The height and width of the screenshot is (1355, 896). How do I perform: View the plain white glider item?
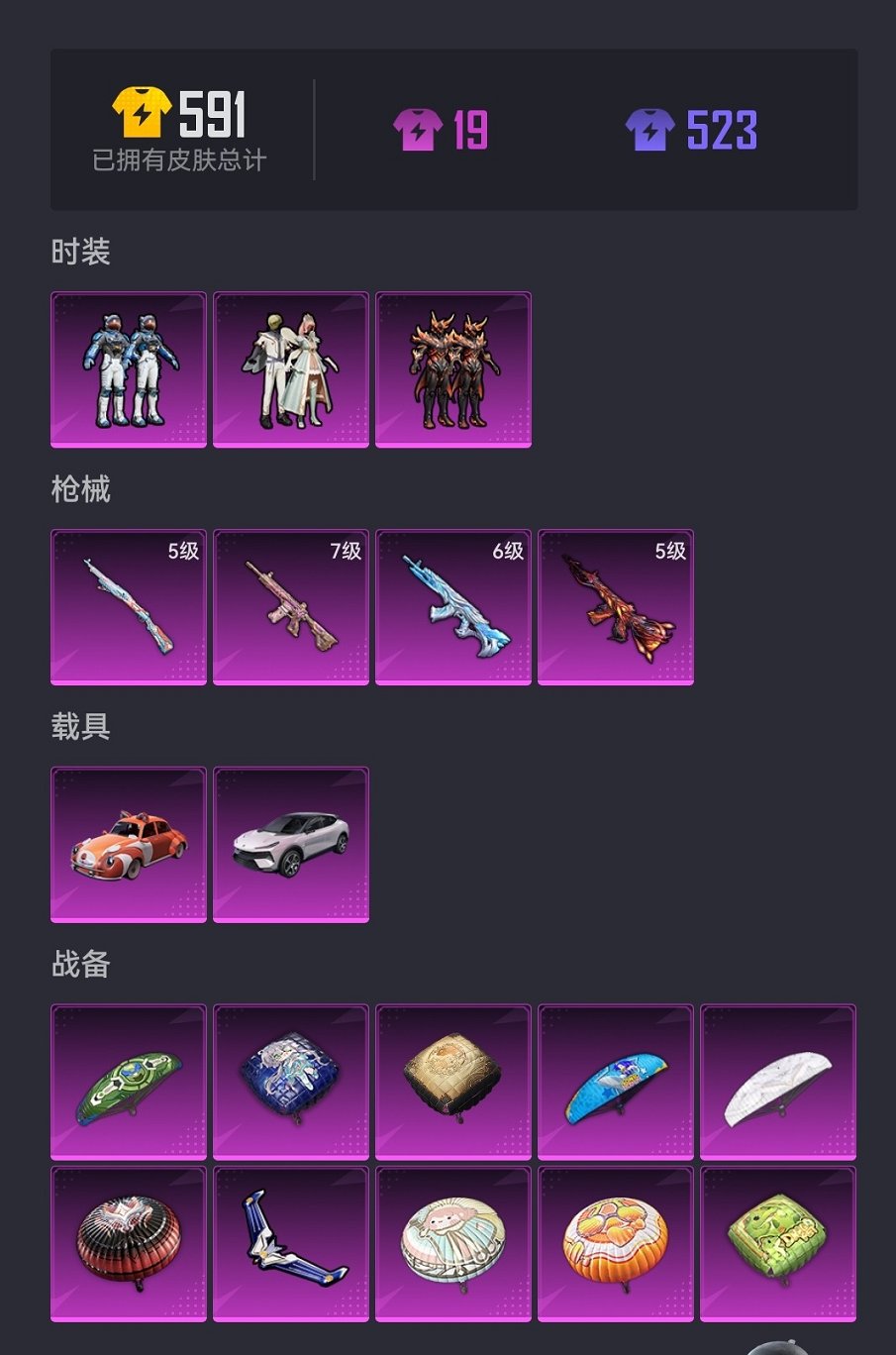(778, 1083)
